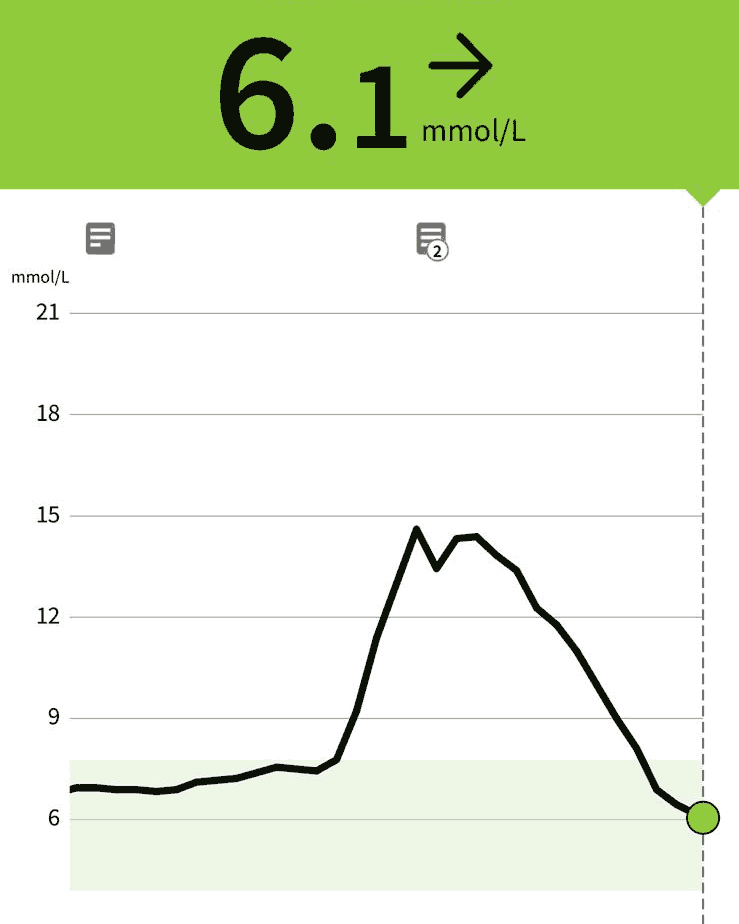Open the notes icon with the 2 badge
739x924 pixels.
point(431,240)
